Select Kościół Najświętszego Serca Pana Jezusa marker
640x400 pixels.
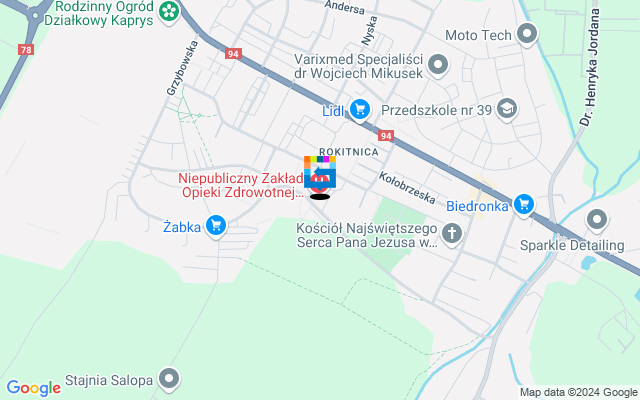click(x=452, y=235)
